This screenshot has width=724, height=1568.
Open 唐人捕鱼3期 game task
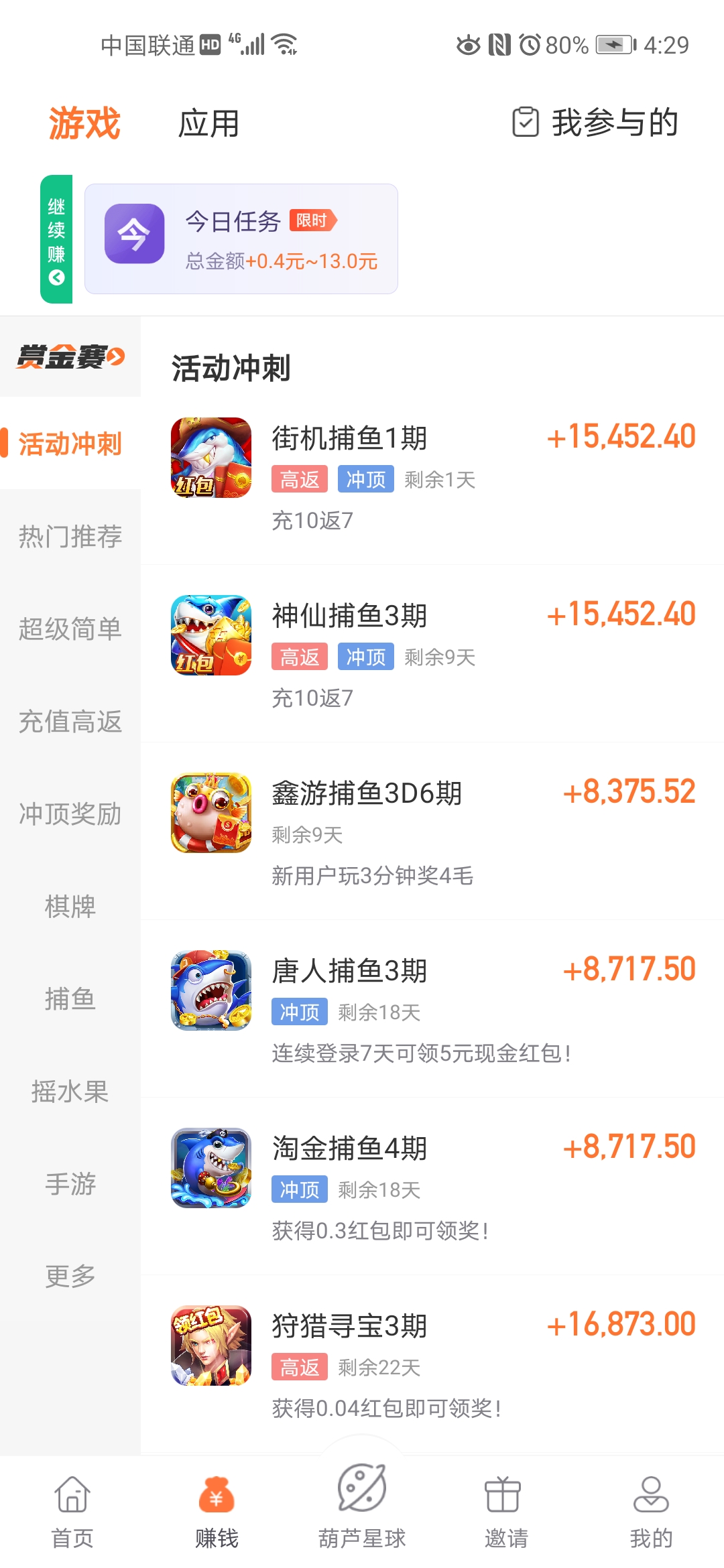tap(432, 1008)
